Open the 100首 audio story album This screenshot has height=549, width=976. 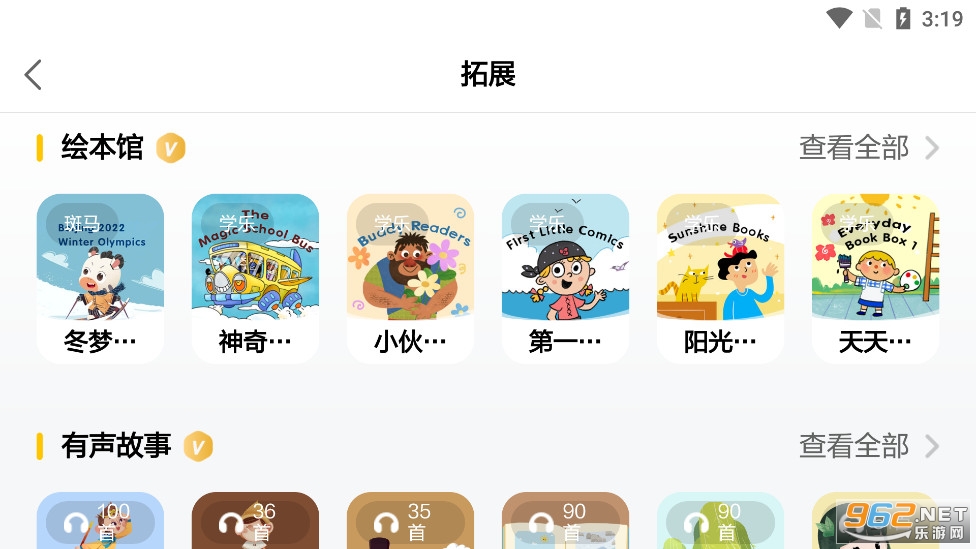tap(100, 520)
